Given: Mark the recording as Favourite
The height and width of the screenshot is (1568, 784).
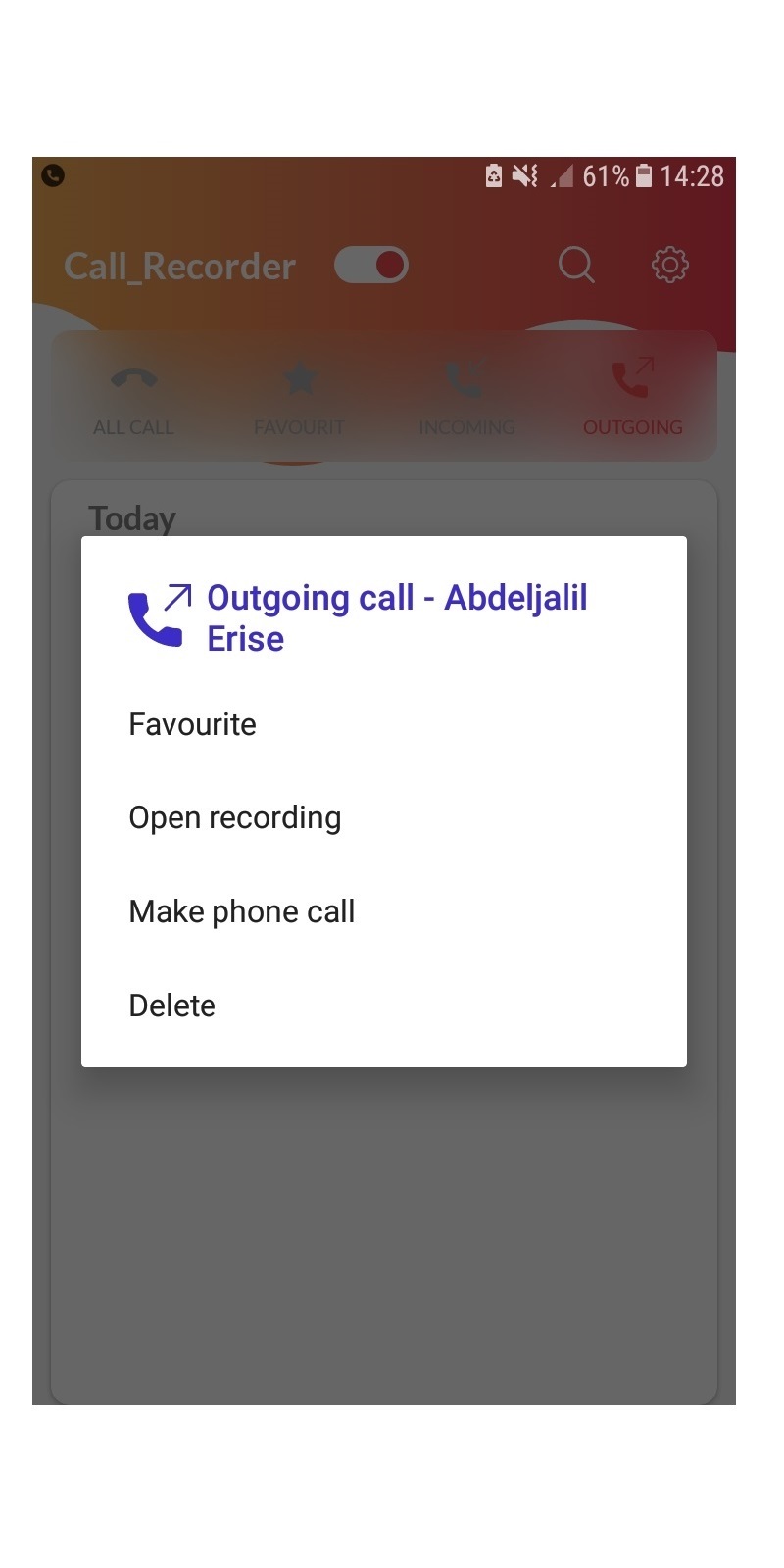Looking at the screenshot, I should [193, 725].
